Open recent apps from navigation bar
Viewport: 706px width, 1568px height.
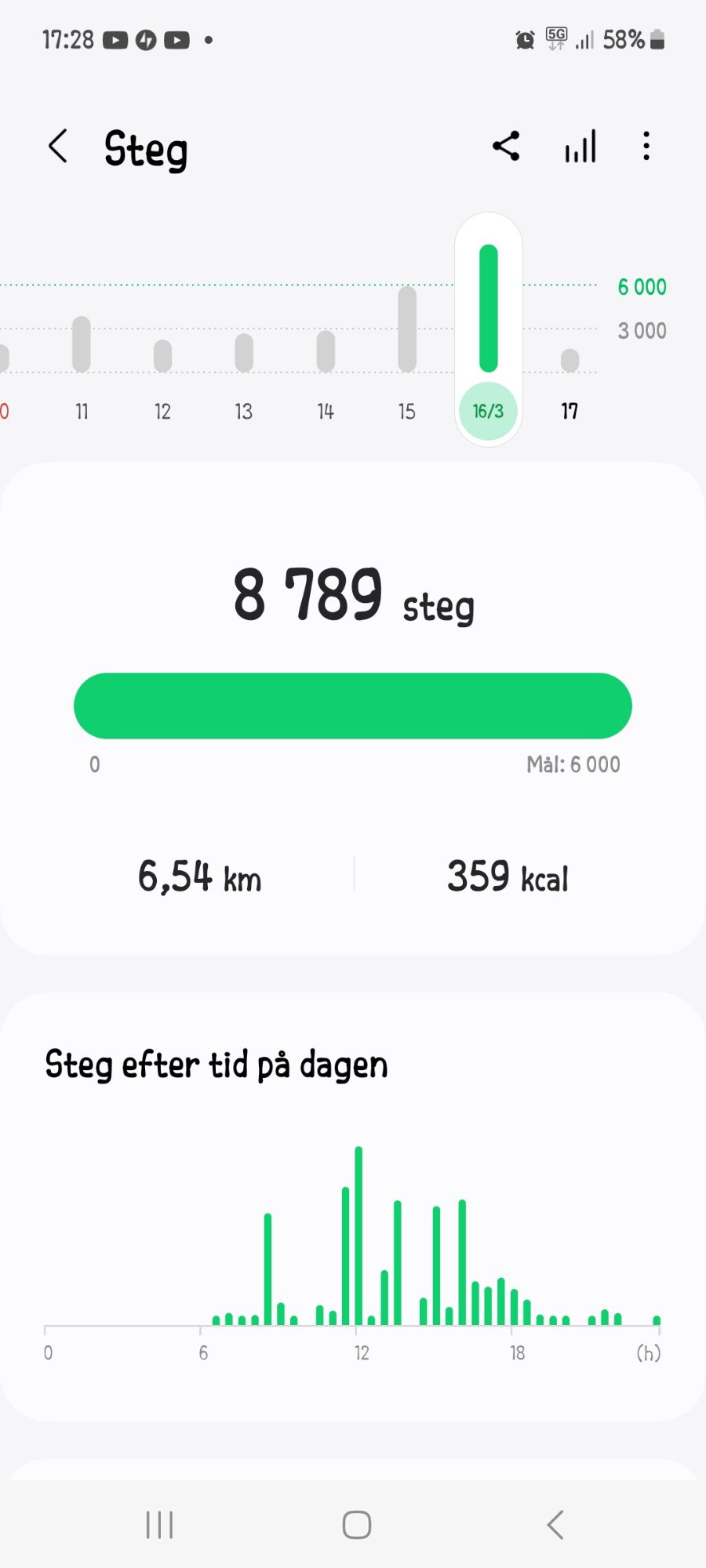click(x=159, y=1525)
